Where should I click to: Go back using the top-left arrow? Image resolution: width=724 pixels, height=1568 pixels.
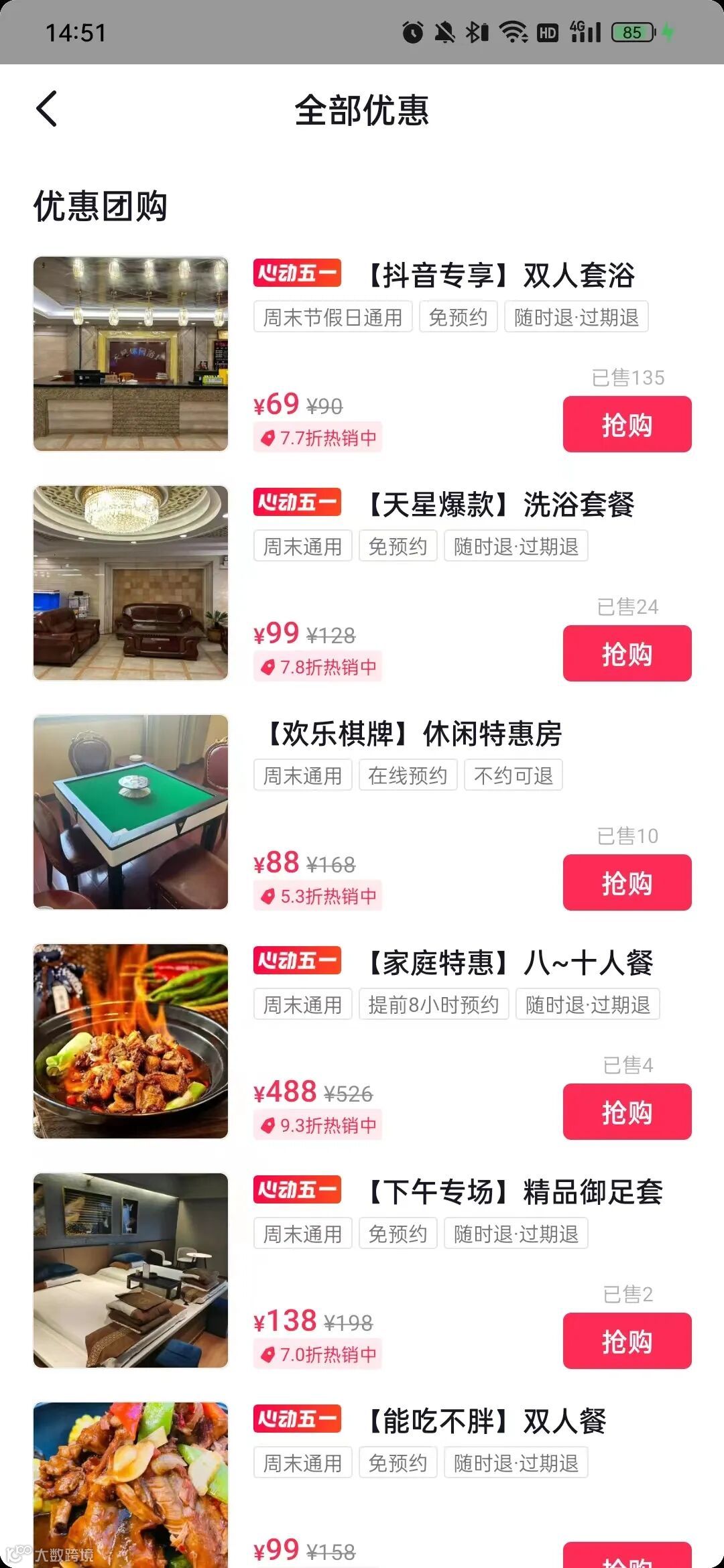tap(46, 109)
